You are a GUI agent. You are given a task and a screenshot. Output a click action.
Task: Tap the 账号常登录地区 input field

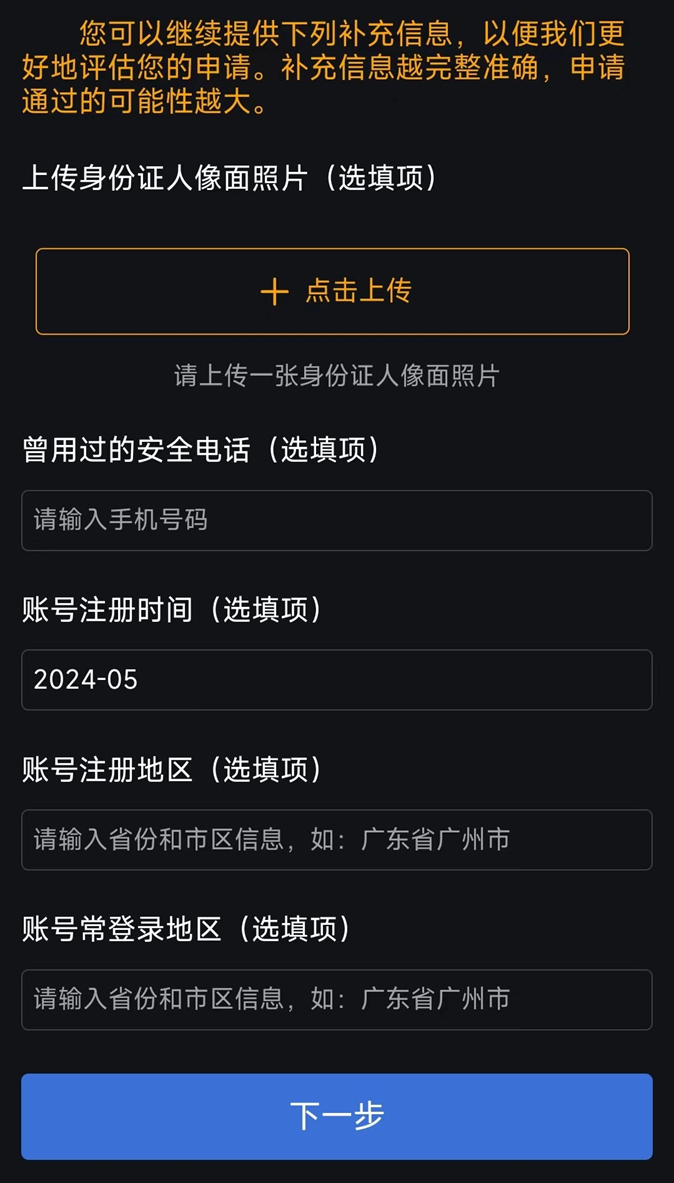click(336, 999)
